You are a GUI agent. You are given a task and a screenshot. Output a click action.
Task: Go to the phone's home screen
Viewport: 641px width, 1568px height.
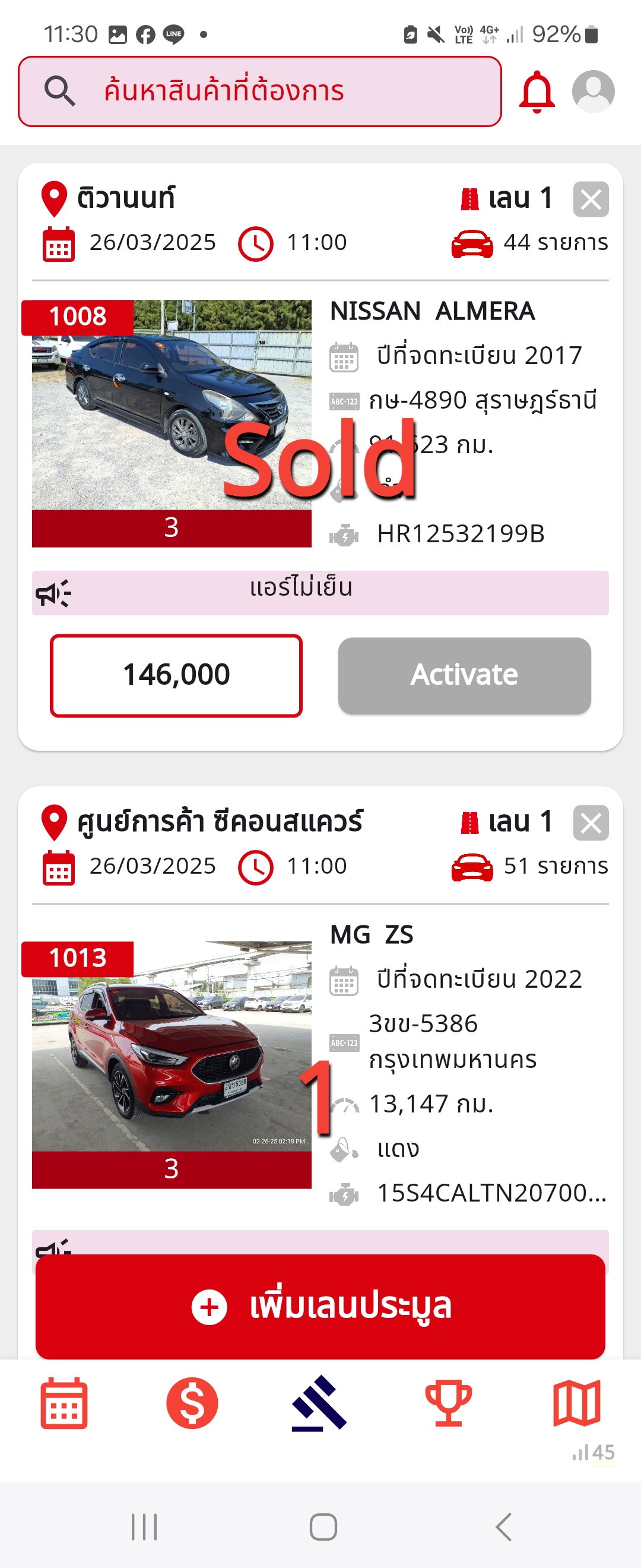pyautogui.click(x=323, y=1526)
